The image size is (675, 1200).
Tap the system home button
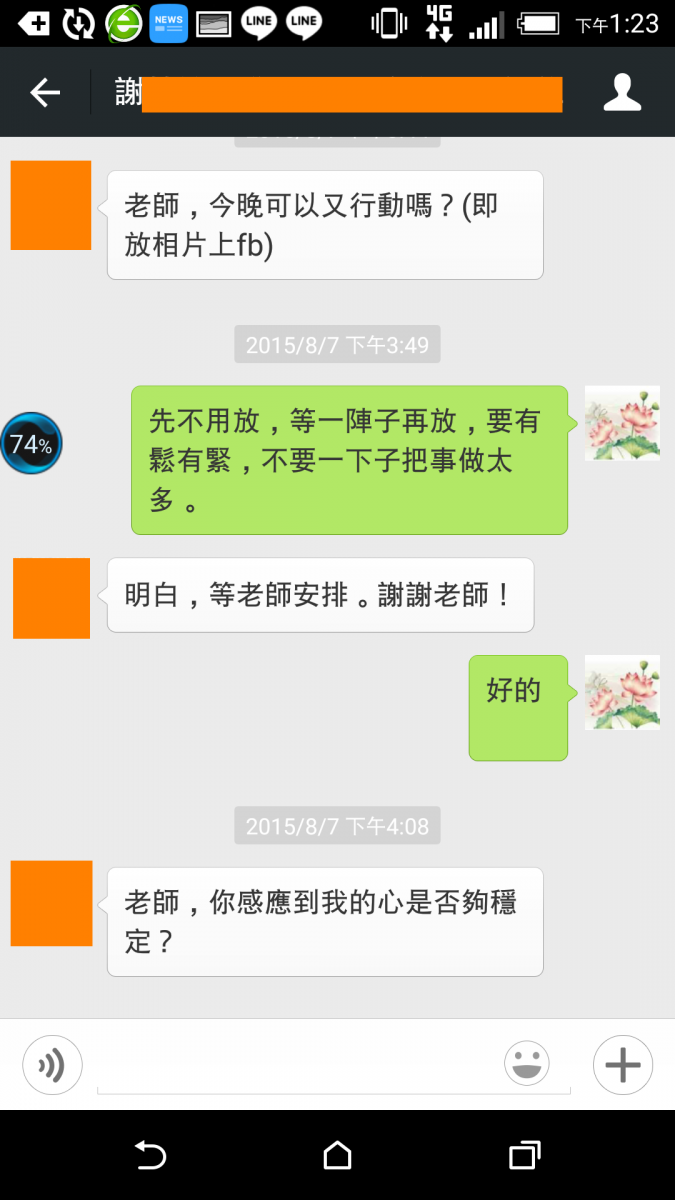(337, 1156)
